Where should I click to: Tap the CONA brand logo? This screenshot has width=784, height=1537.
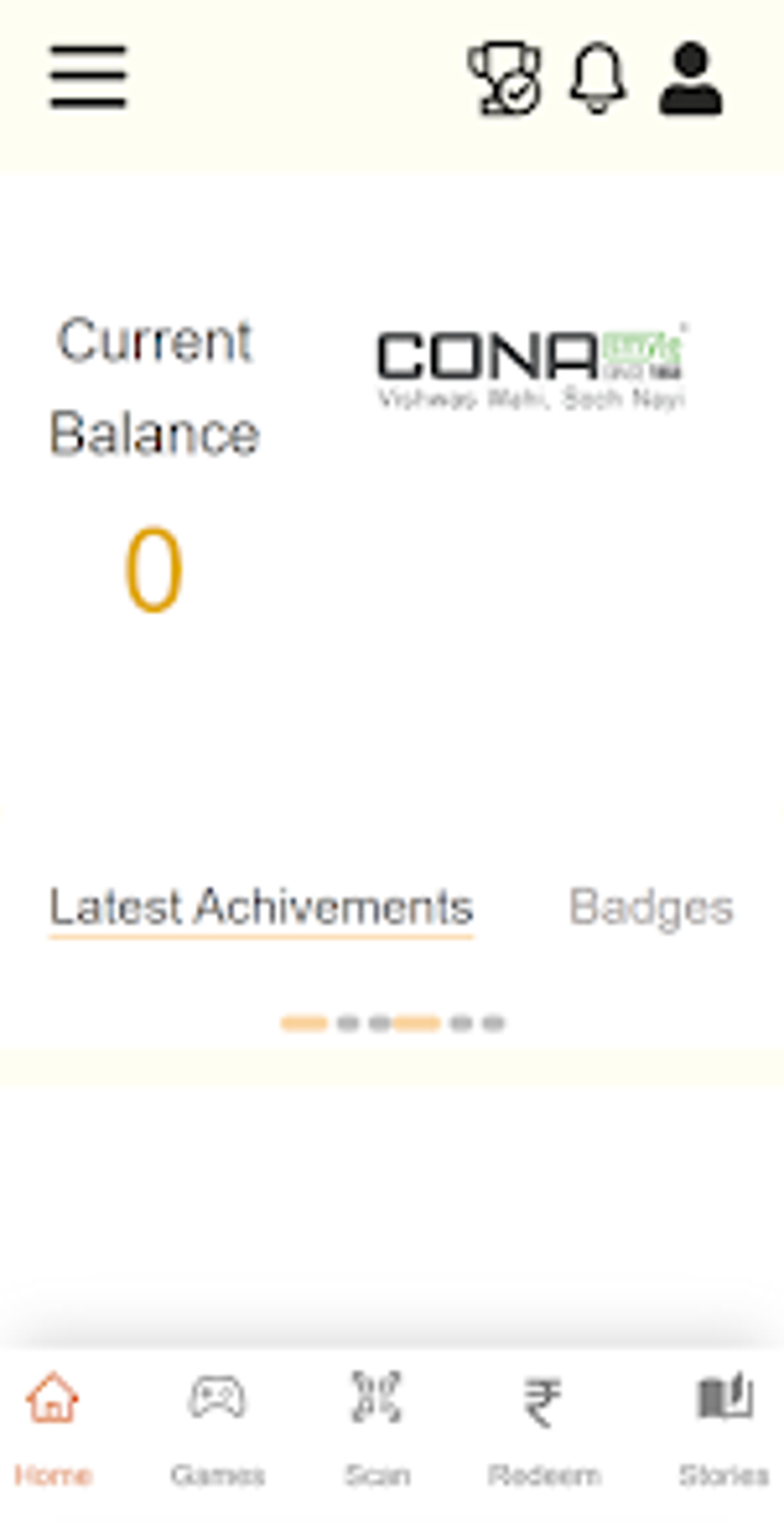tap(533, 361)
